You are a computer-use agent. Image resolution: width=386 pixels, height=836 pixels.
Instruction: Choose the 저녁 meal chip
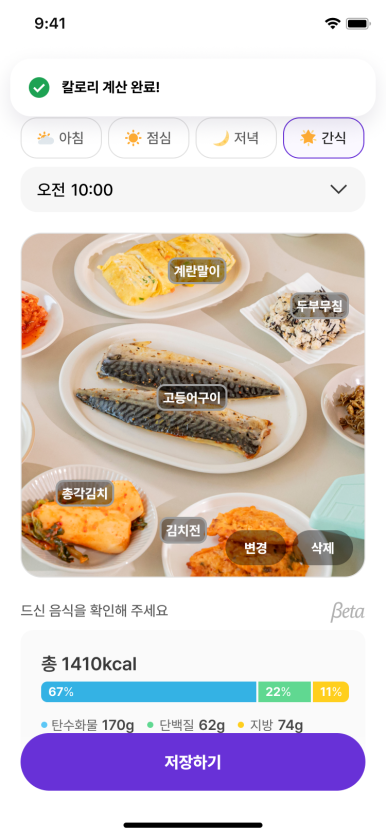coord(236,138)
